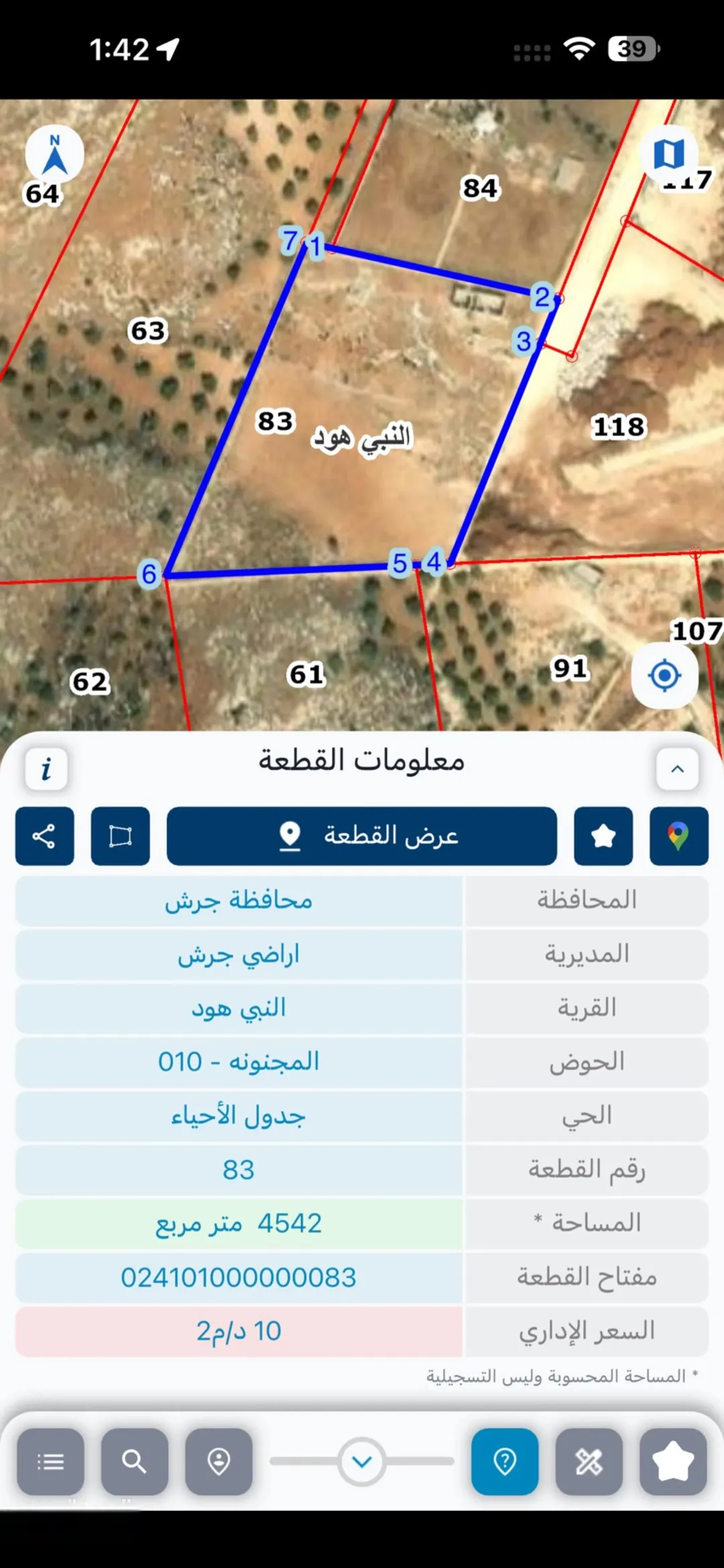Open the parcel outline shape button
This screenshot has height=1568, width=724.
coord(121,836)
